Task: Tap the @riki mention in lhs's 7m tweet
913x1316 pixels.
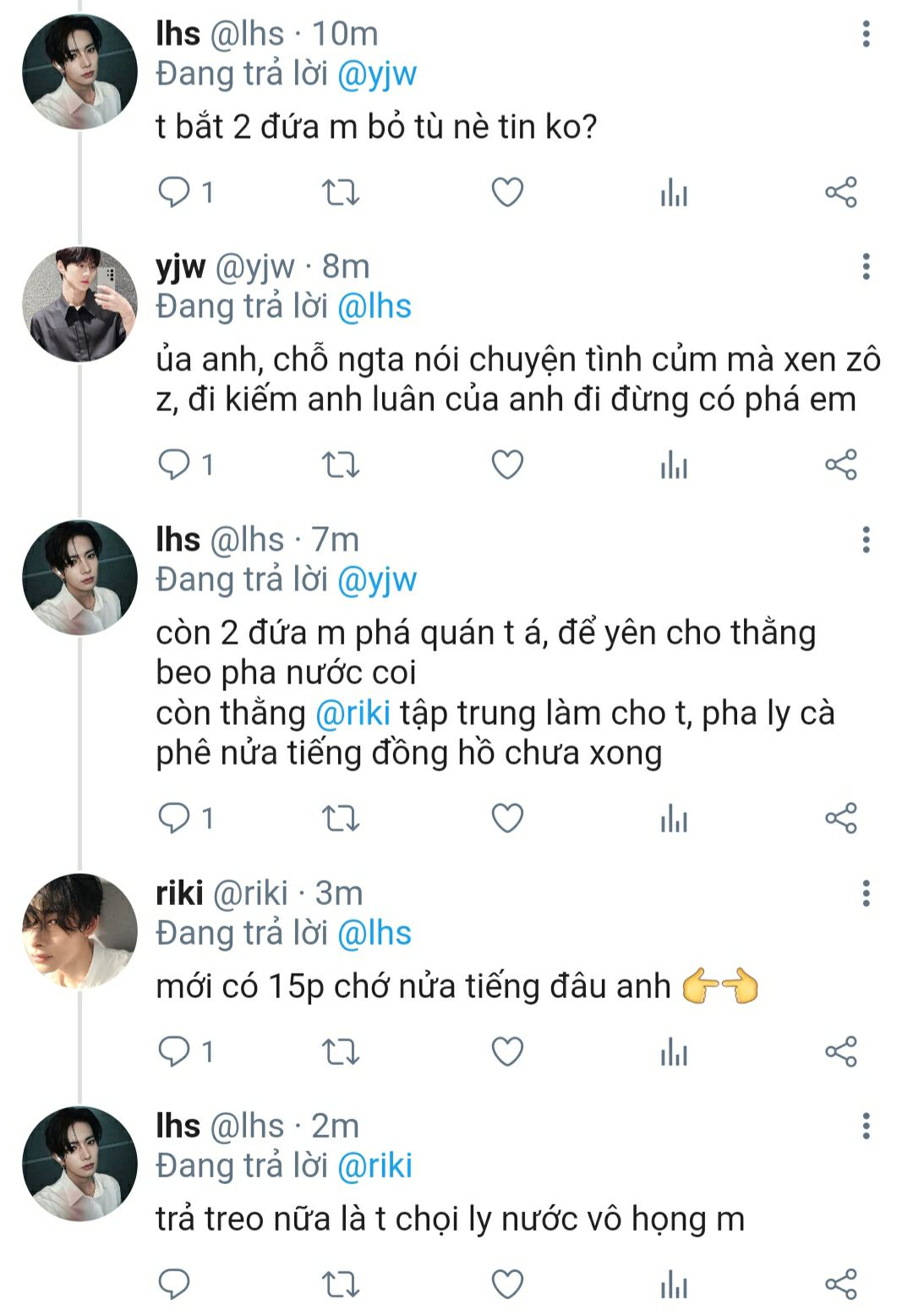Action: click(x=353, y=713)
